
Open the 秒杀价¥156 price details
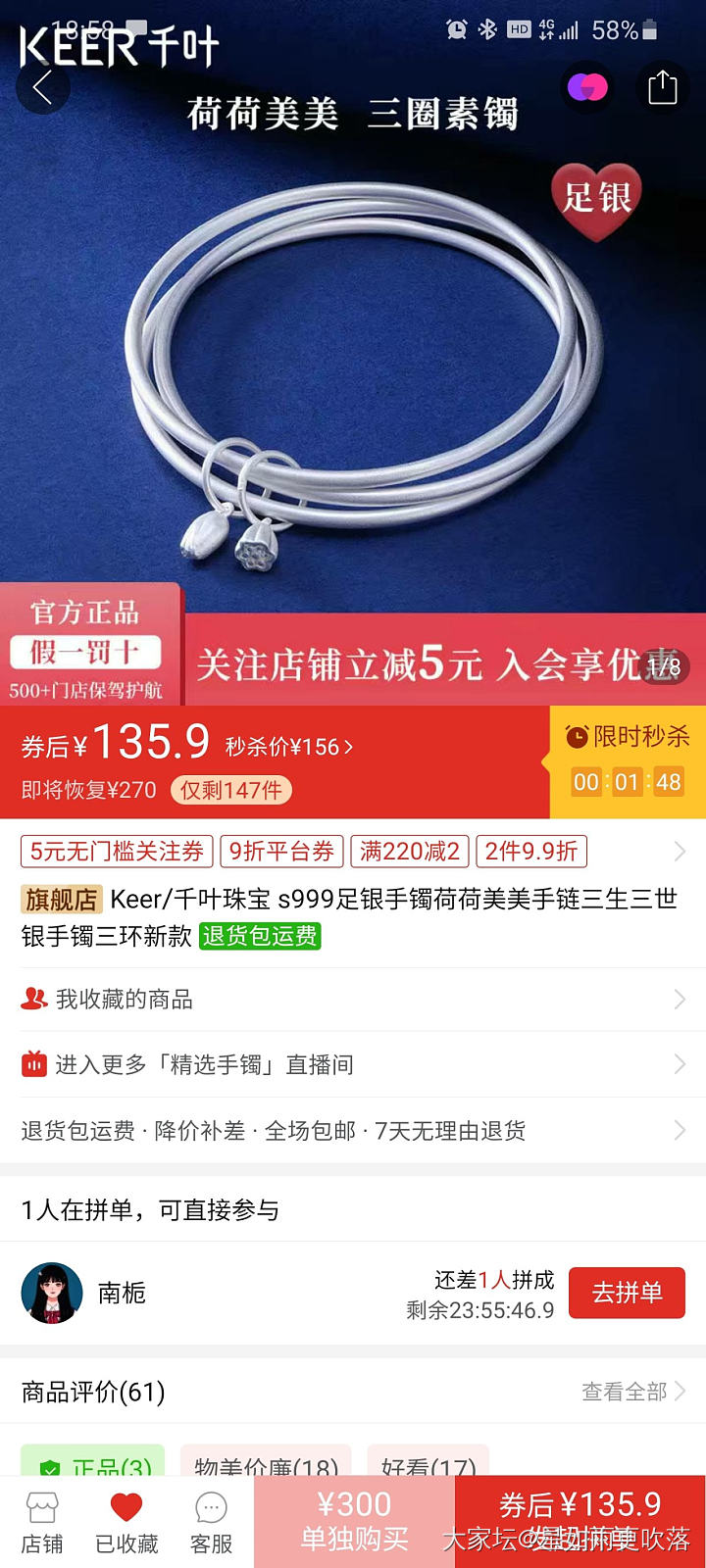point(289,747)
